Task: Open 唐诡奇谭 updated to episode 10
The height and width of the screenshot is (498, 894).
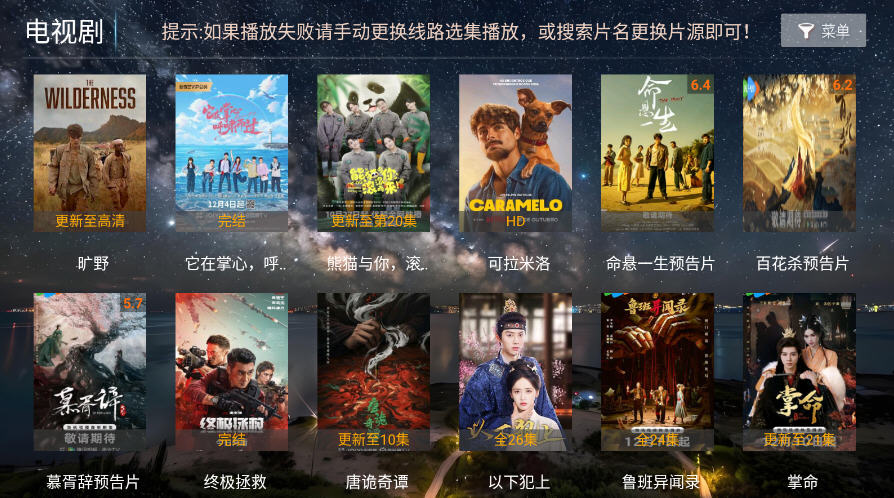Action: [x=374, y=371]
